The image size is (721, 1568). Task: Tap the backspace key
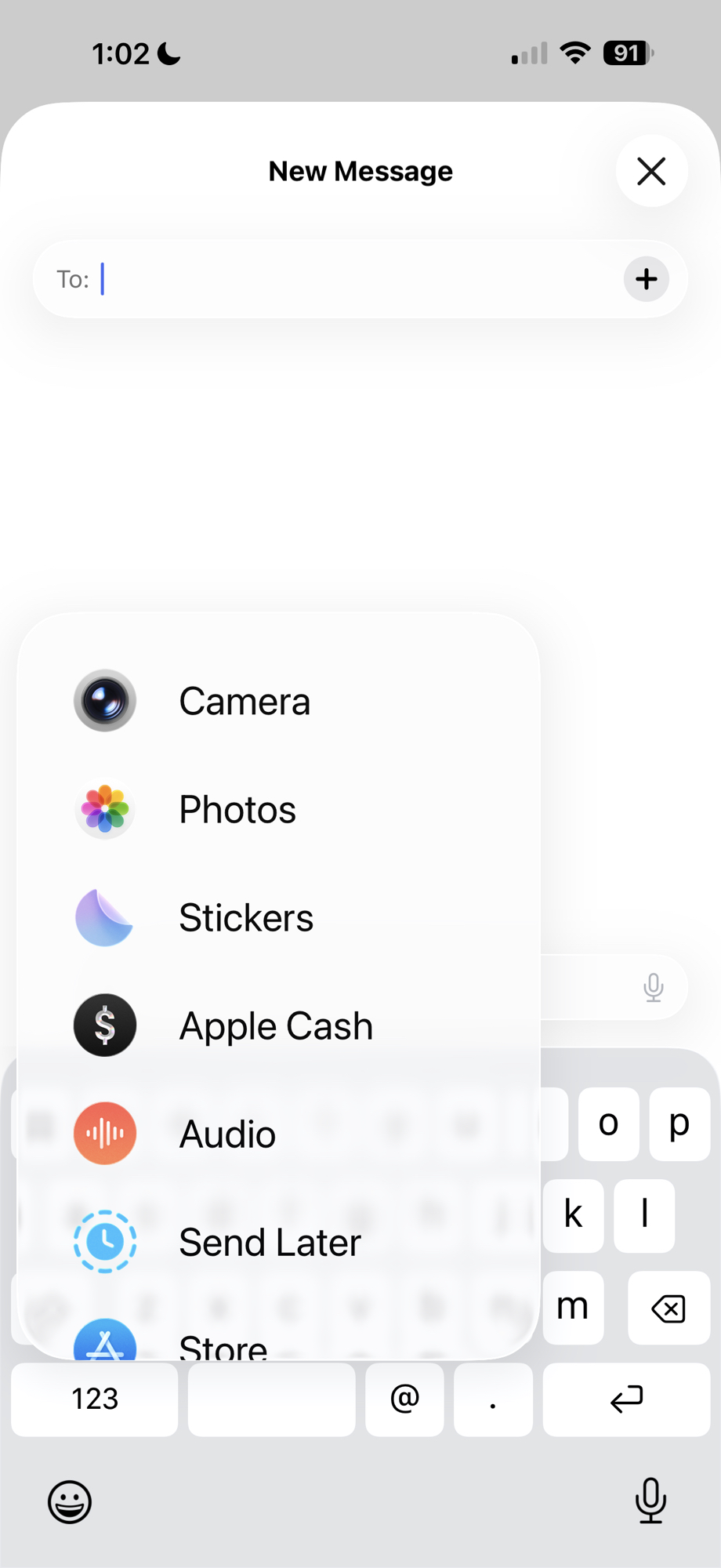click(x=668, y=1308)
